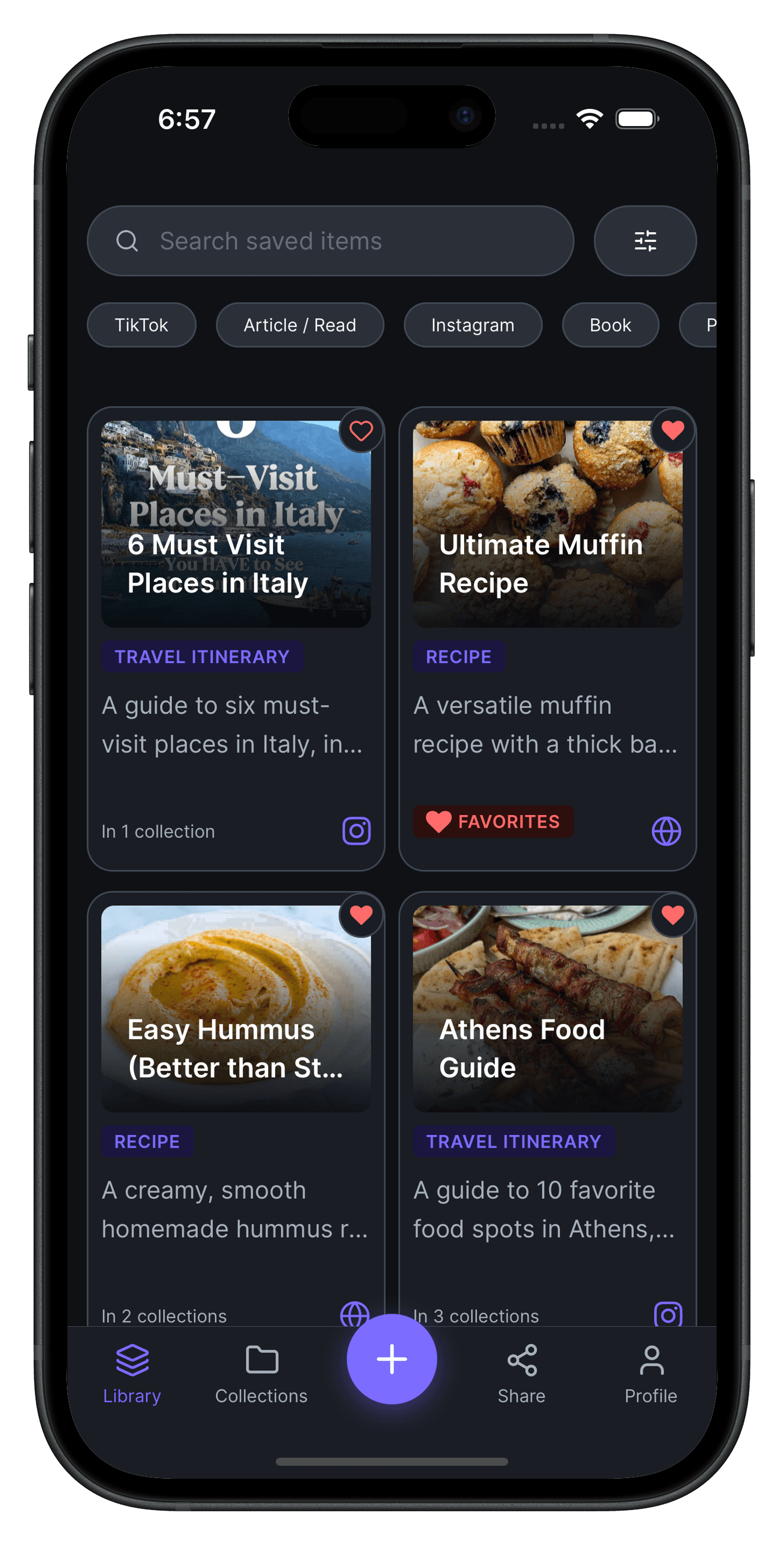Viewport: 784px width, 1545px height.
Task: Open Instagram source on Italy places card
Action: (356, 831)
